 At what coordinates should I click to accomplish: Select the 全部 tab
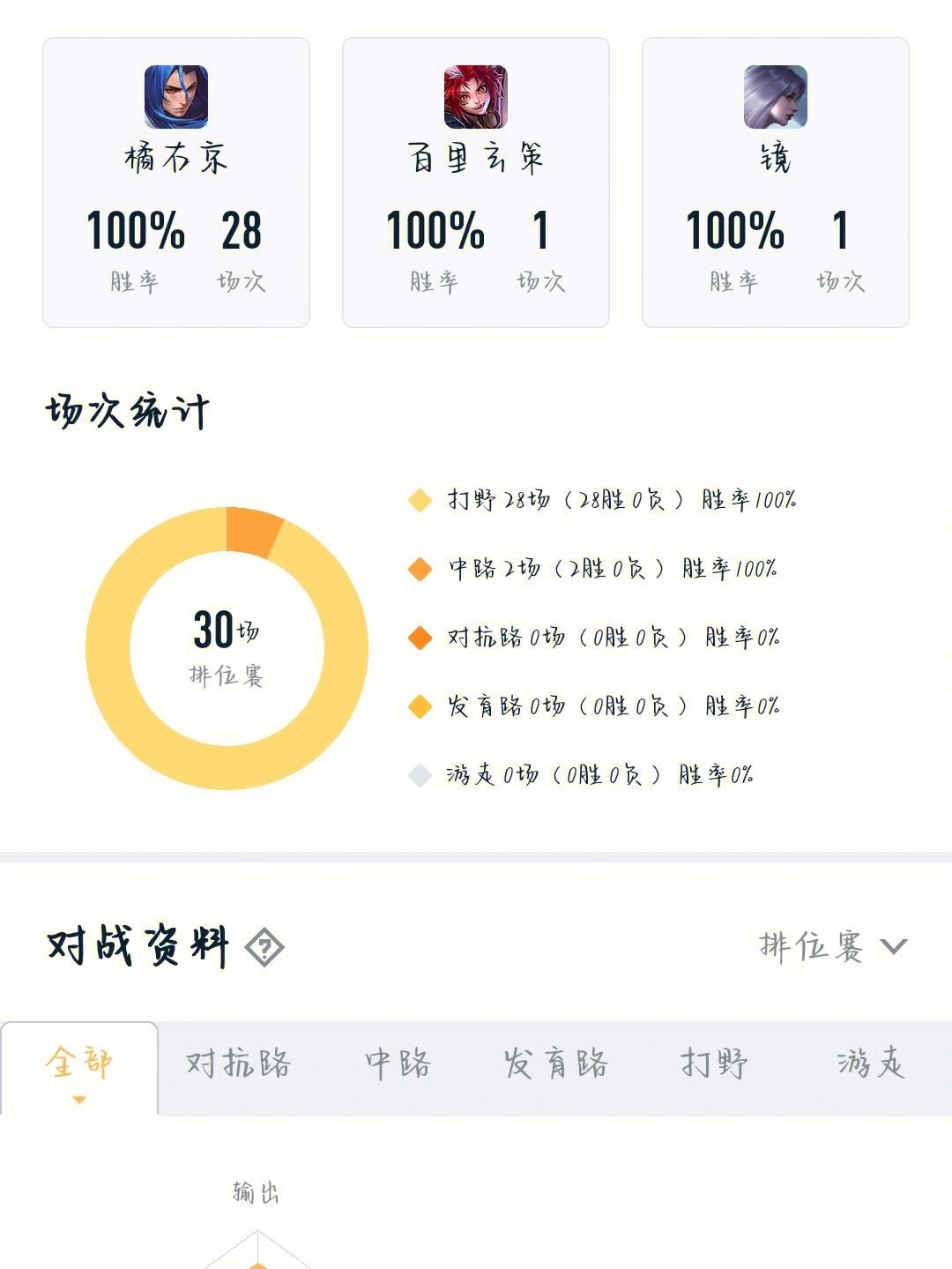point(79,1064)
